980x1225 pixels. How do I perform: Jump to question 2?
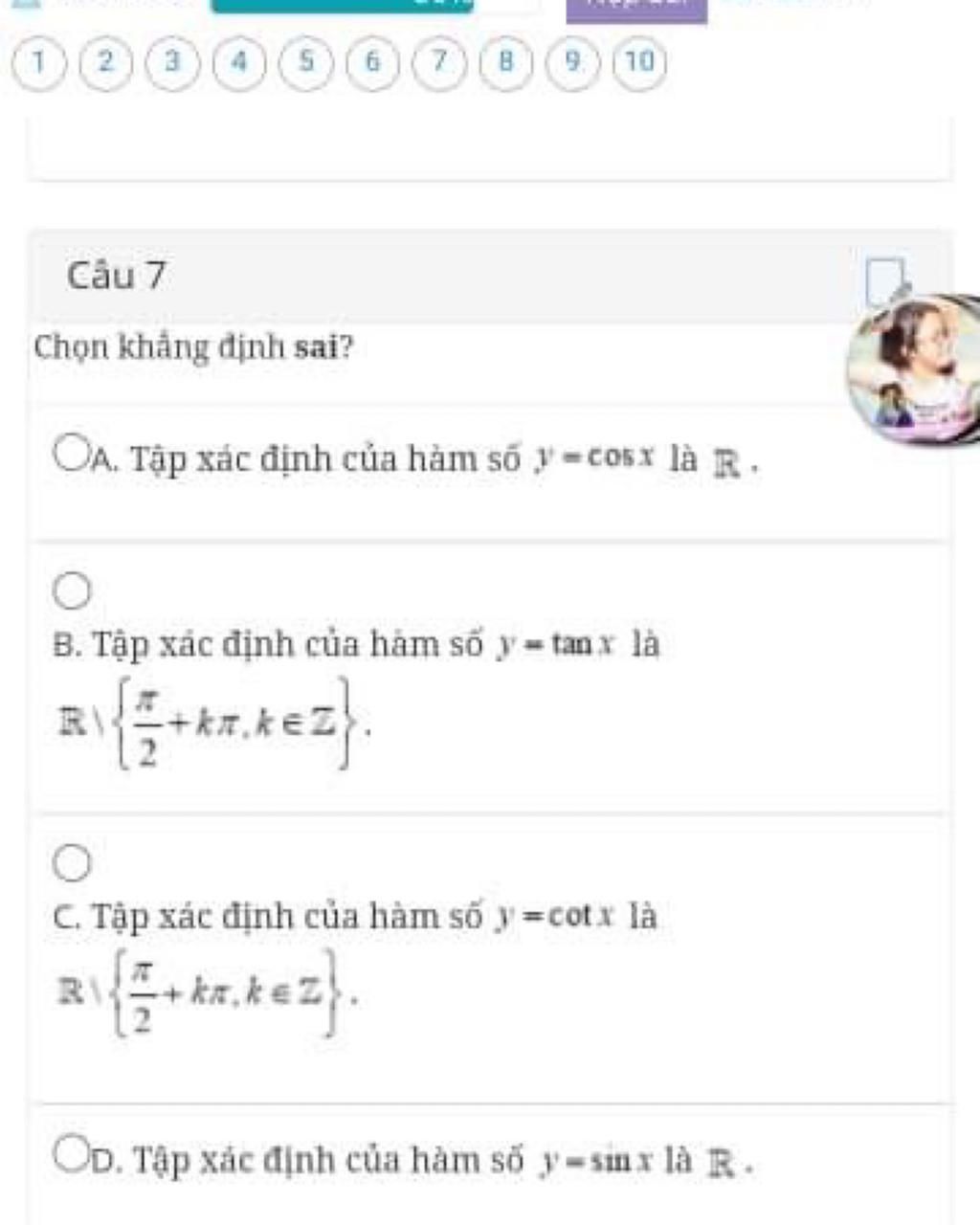pyautogui.click(x=106, y=62)
